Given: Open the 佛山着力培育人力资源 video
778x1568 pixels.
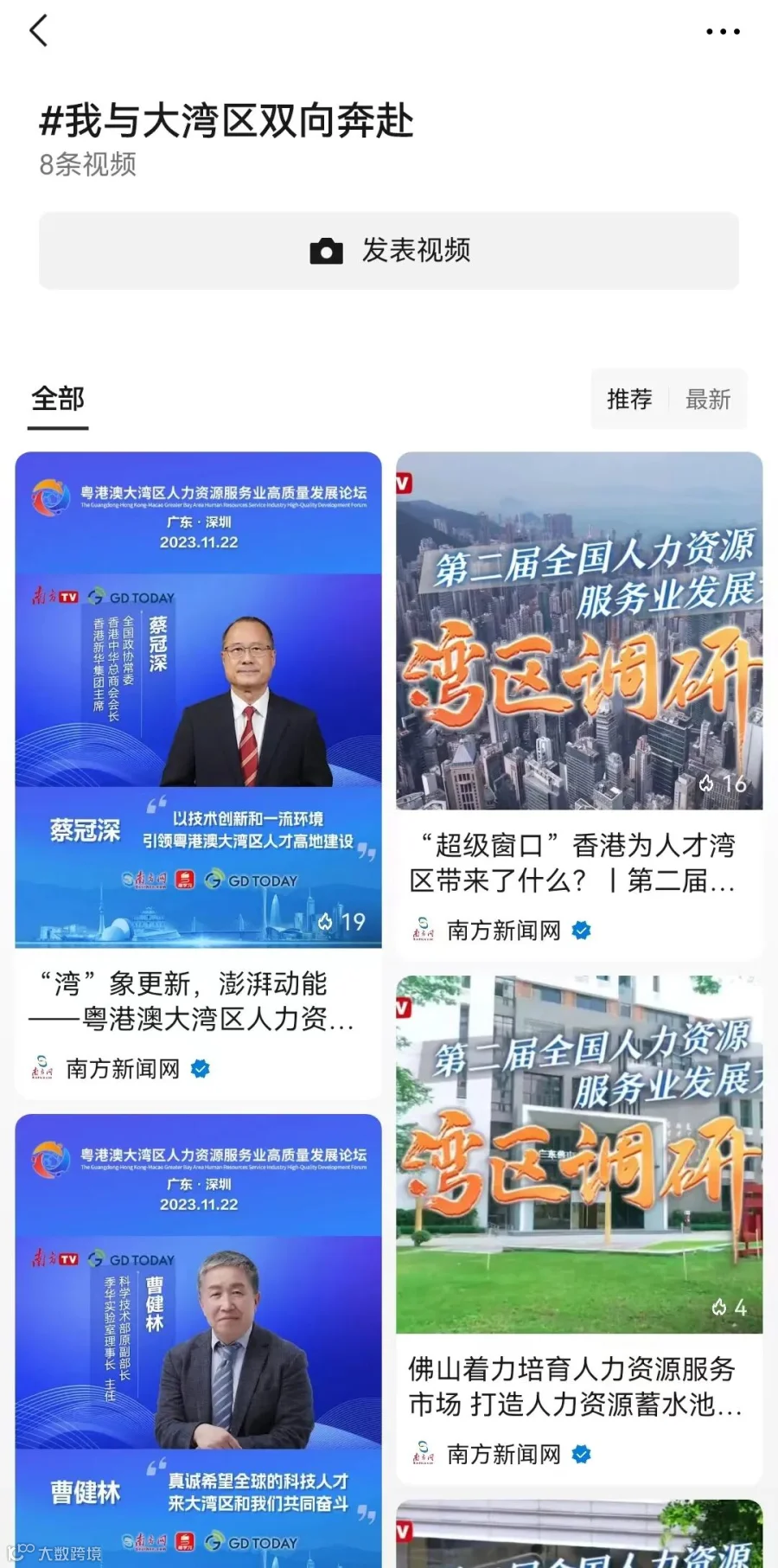Looking at the screenshot, I should point(579,1155).
